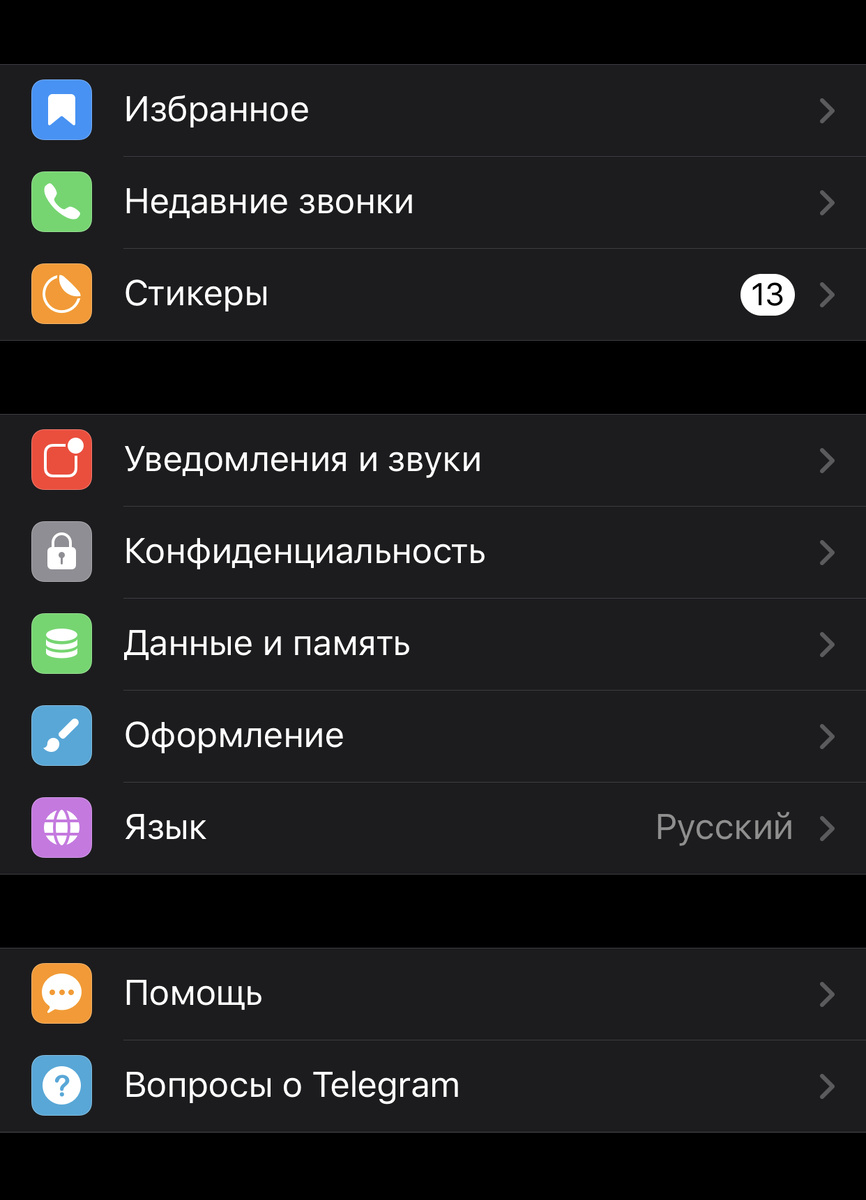Open Избранное via the bookmark icon
Image resolution: width=866 pixels, height=1200 pixels.
(x=60, y=110)
